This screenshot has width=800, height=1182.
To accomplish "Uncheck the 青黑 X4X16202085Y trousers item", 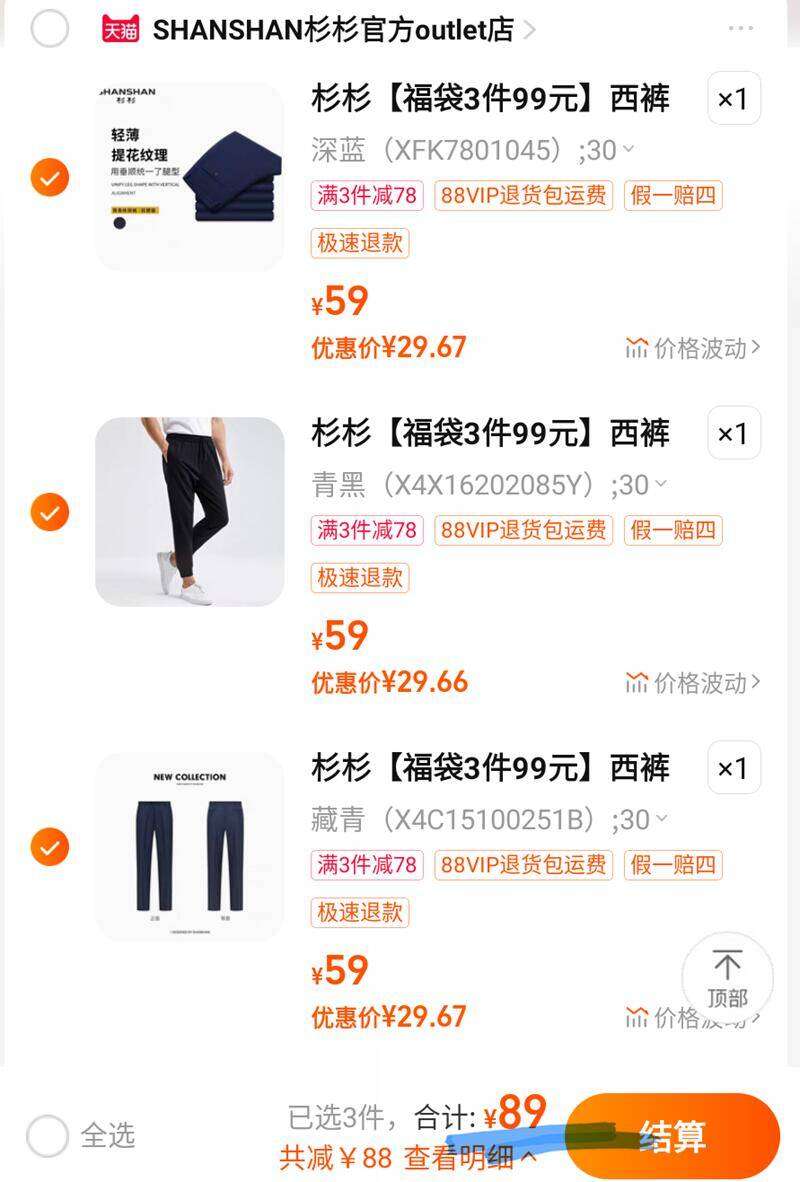I will [50, 512].
